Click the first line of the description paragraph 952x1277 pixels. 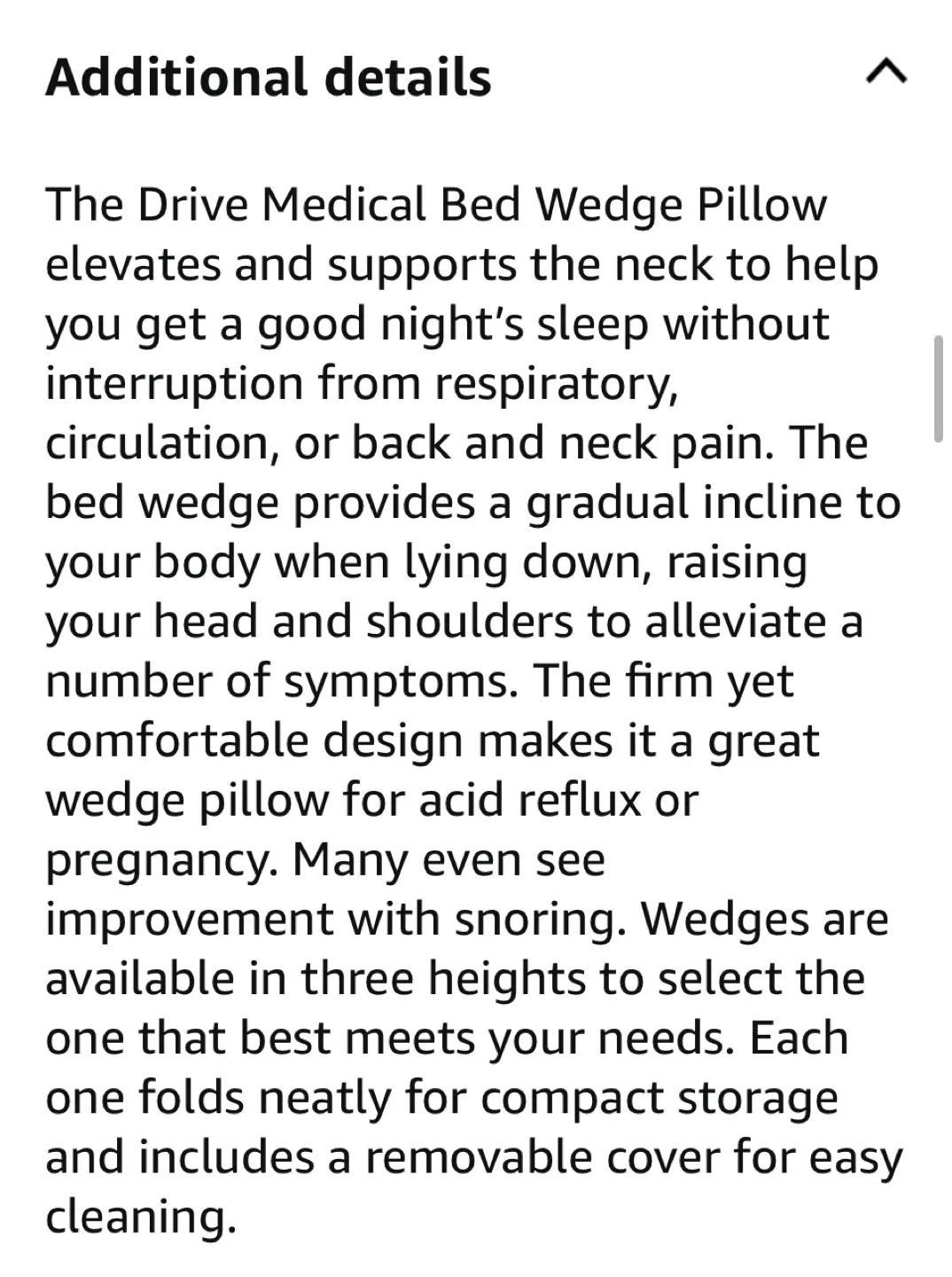(x=434, y=204)
